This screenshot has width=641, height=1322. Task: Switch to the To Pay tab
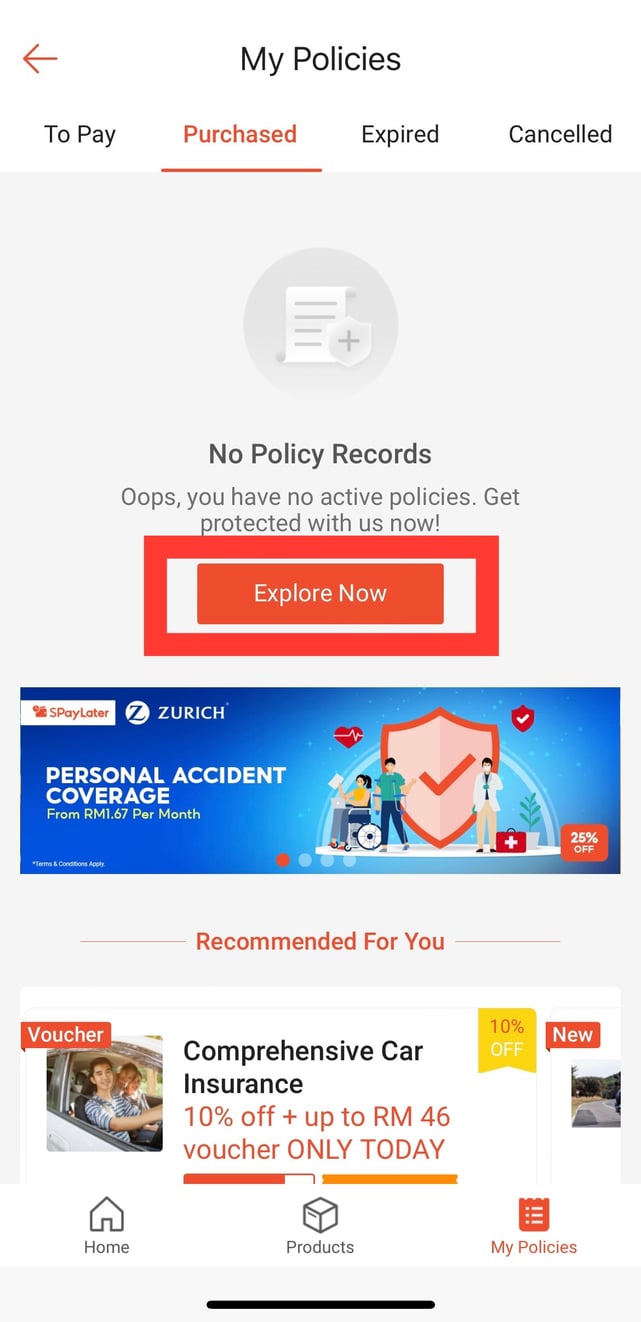(80, 135)
